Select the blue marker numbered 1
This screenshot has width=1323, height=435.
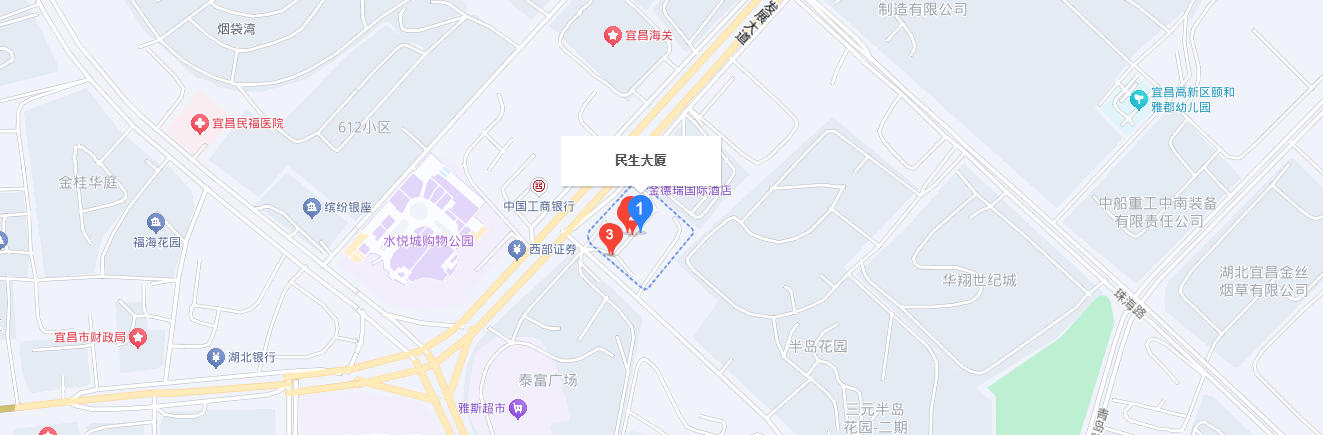(x=641, y=210)
